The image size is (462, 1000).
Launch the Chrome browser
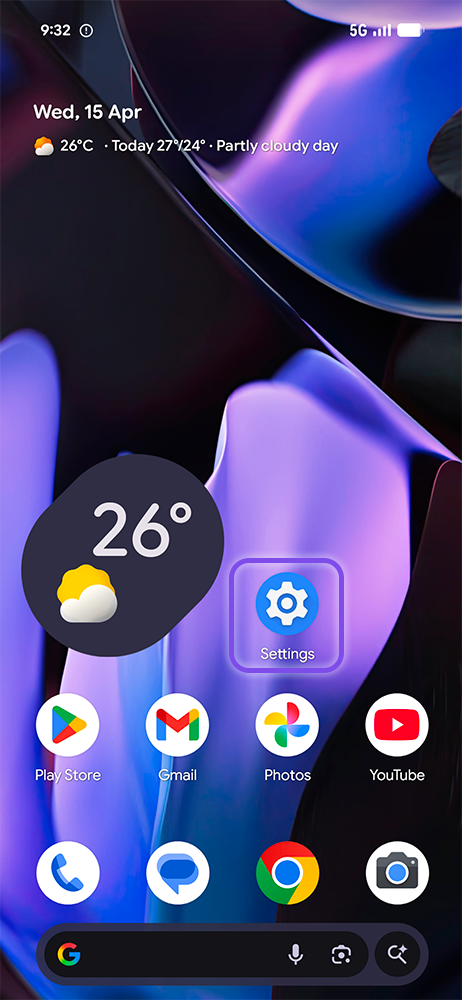[x=287, y=872]
